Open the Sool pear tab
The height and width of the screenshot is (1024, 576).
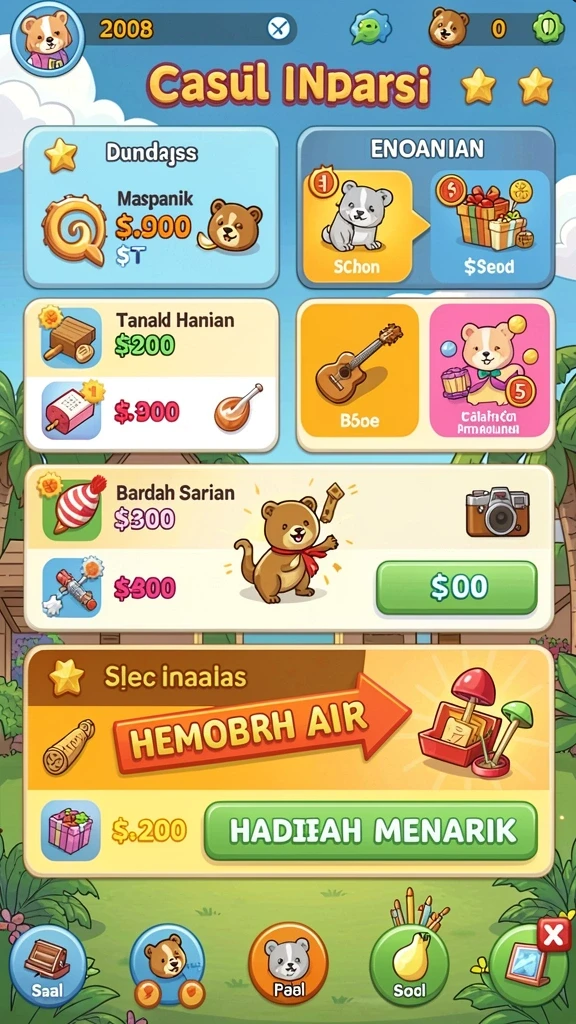click(409, 966)
